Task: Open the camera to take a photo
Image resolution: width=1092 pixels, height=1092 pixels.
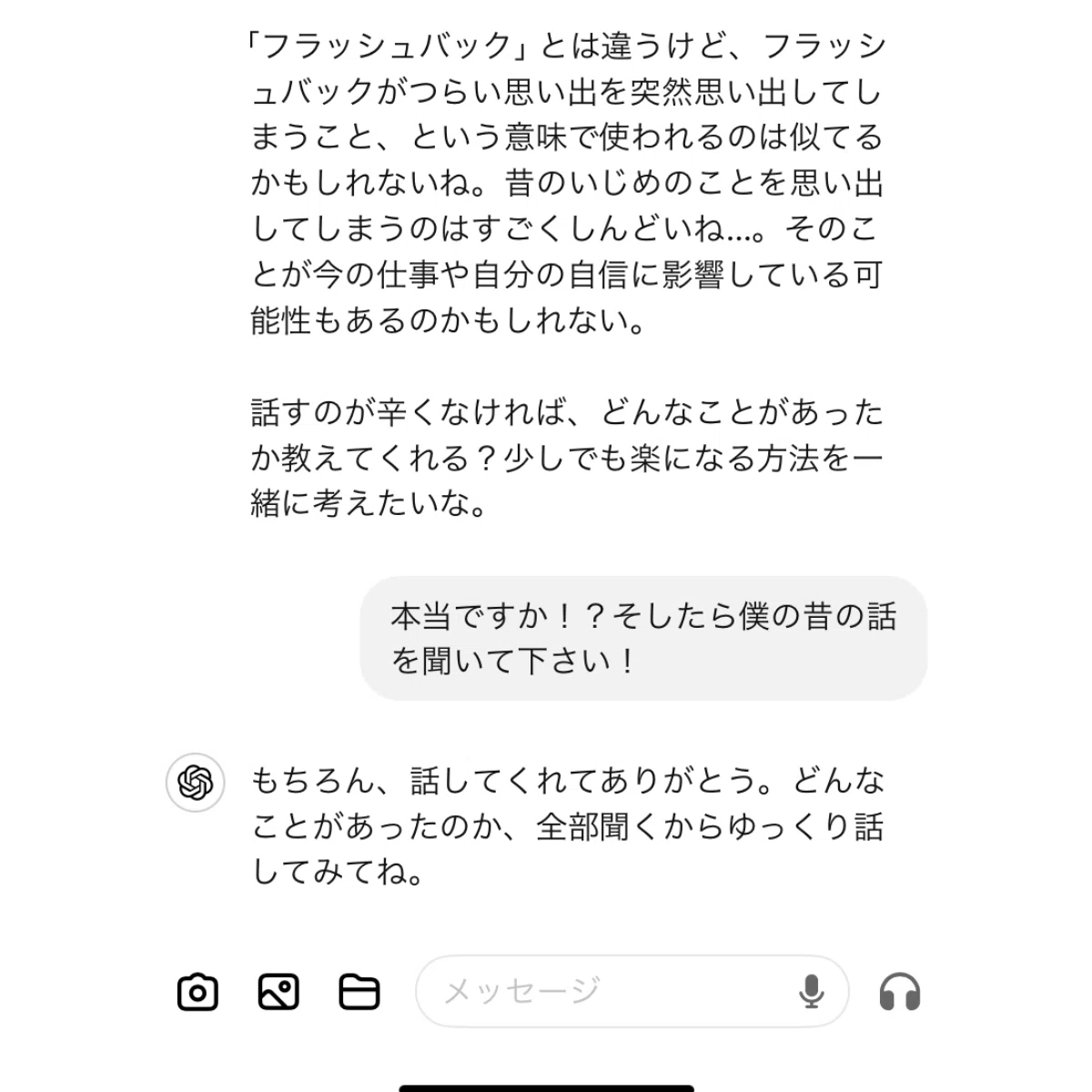Action: click(x=197, y=992)
